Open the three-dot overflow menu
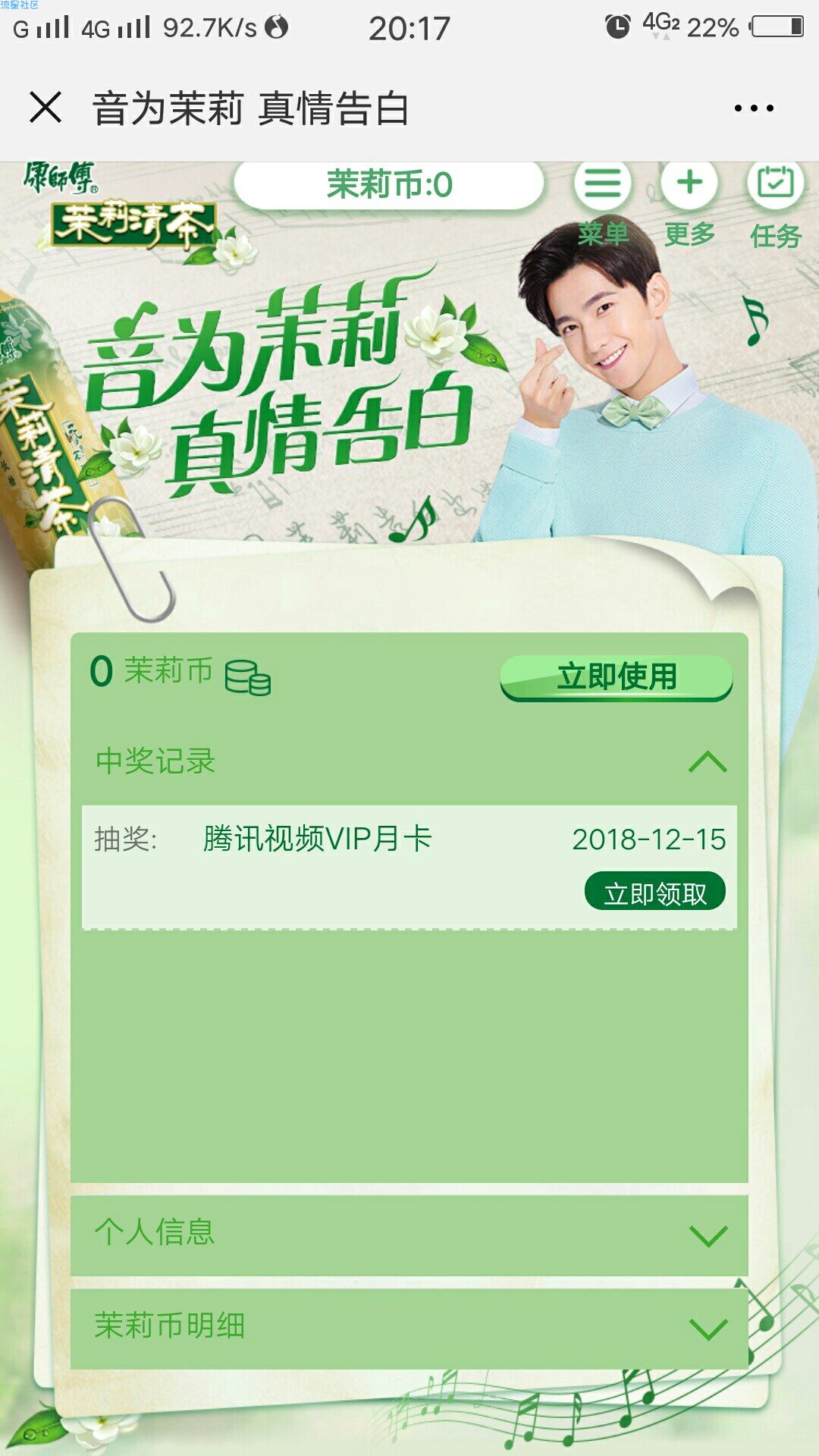Screen dimensions: 819x1456 tap(754, 108)
